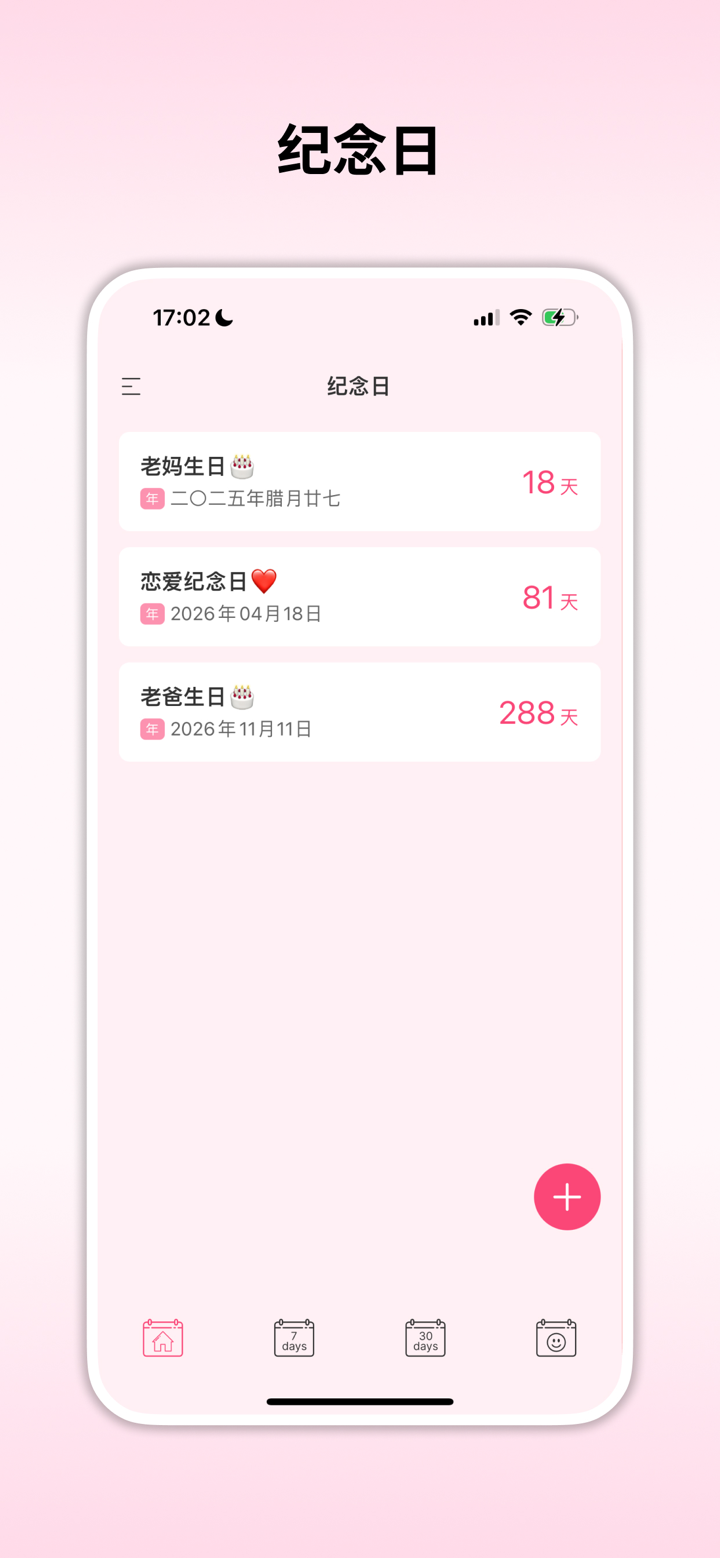The width and height of the screenshot is (720, 1558).
Task: Click the charging battery indicator
Action: coord(558,316)
